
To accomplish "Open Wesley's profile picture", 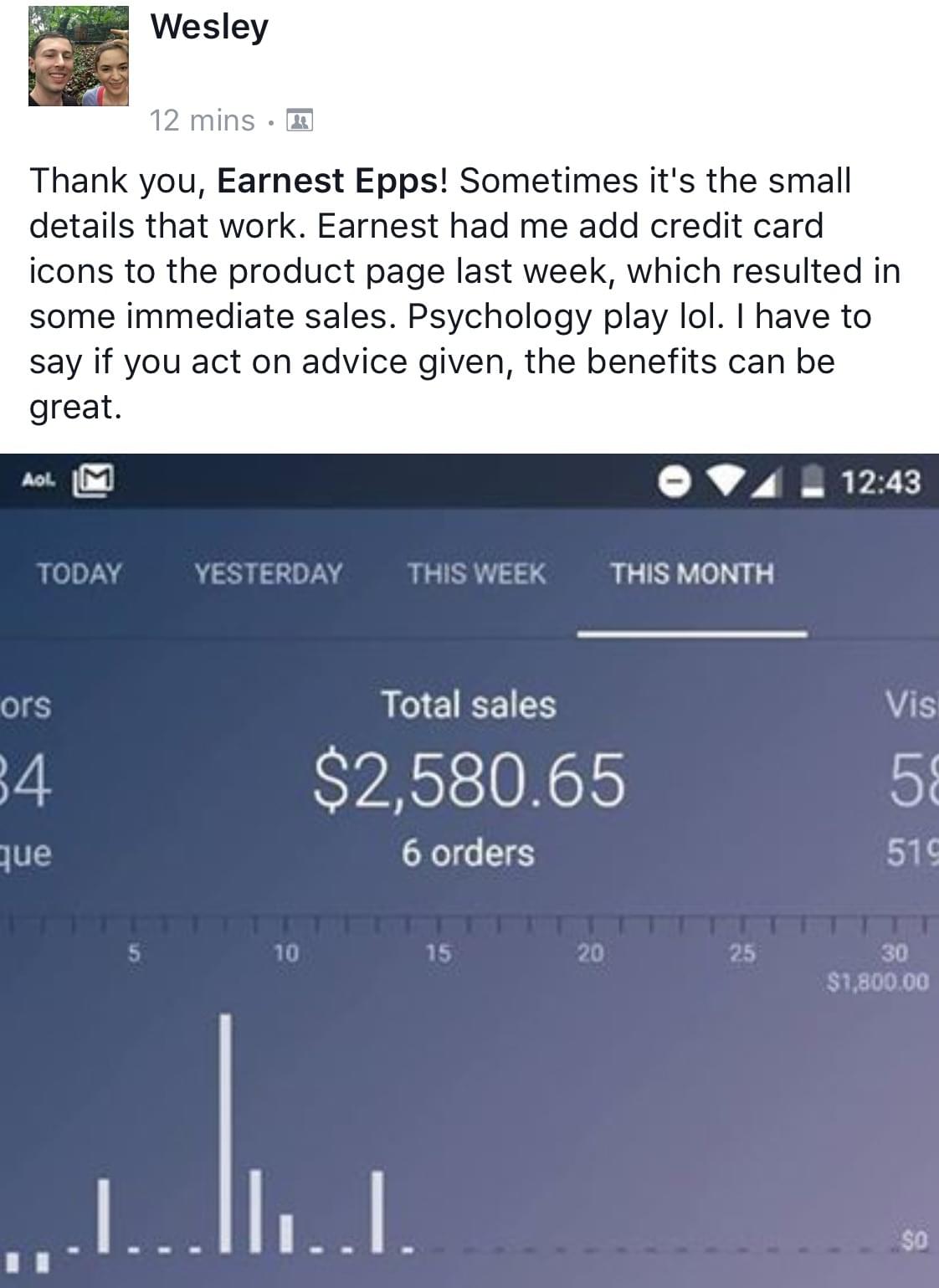I will point(79,56).
